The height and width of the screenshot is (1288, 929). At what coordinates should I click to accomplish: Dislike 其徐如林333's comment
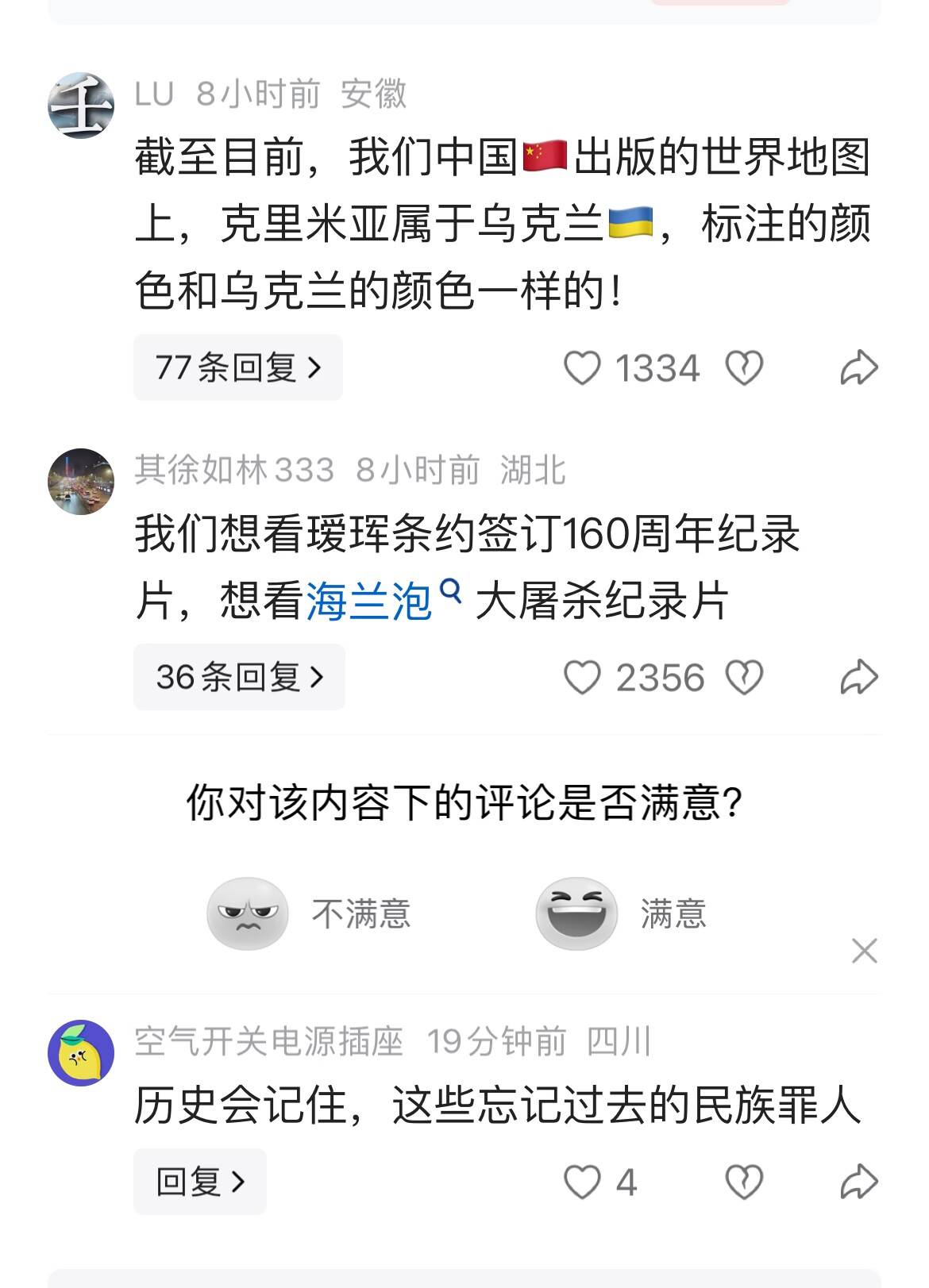[x=744, y=678]
